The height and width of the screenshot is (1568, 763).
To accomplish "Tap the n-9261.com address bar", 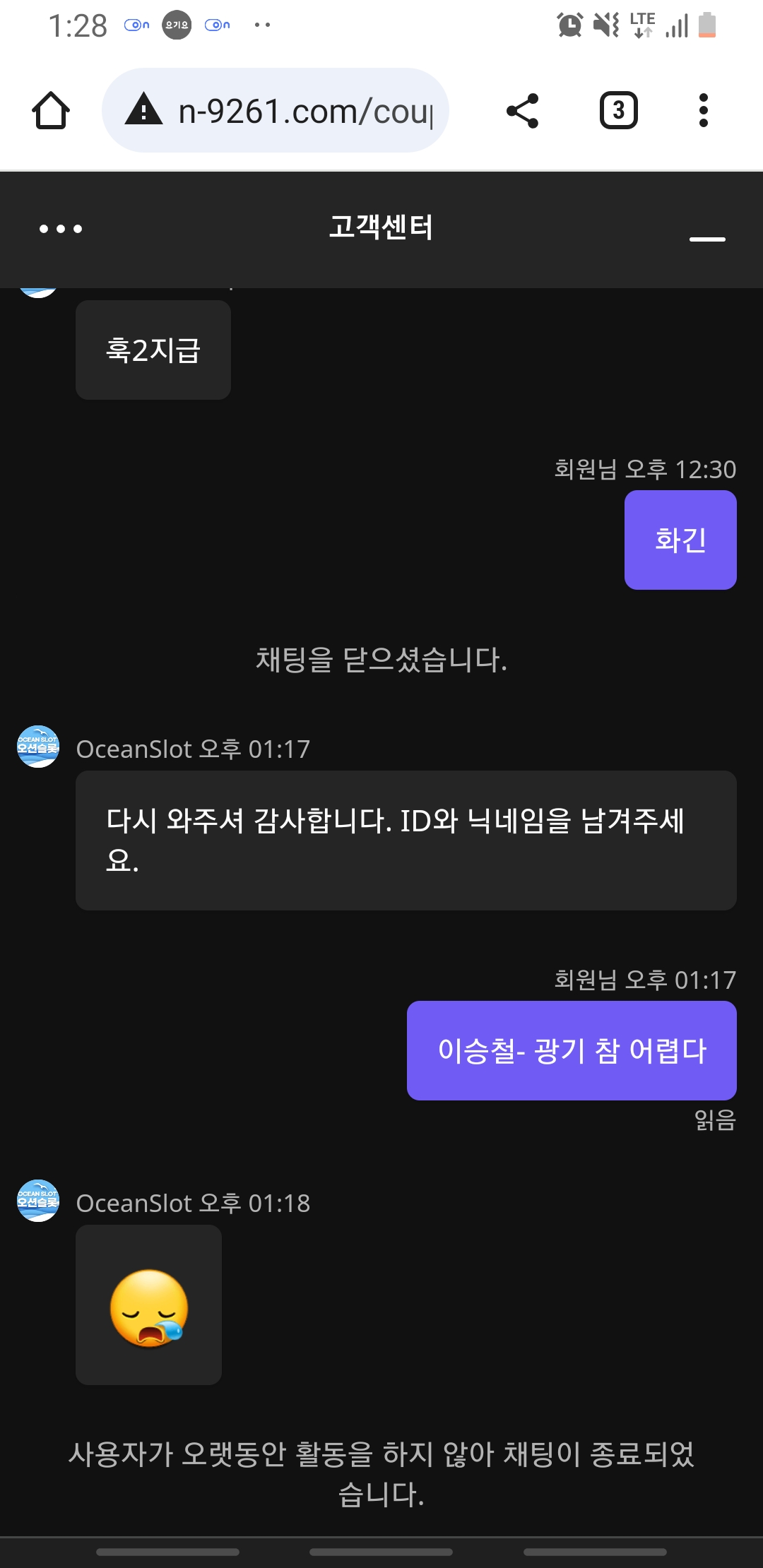I will point(276,111).
